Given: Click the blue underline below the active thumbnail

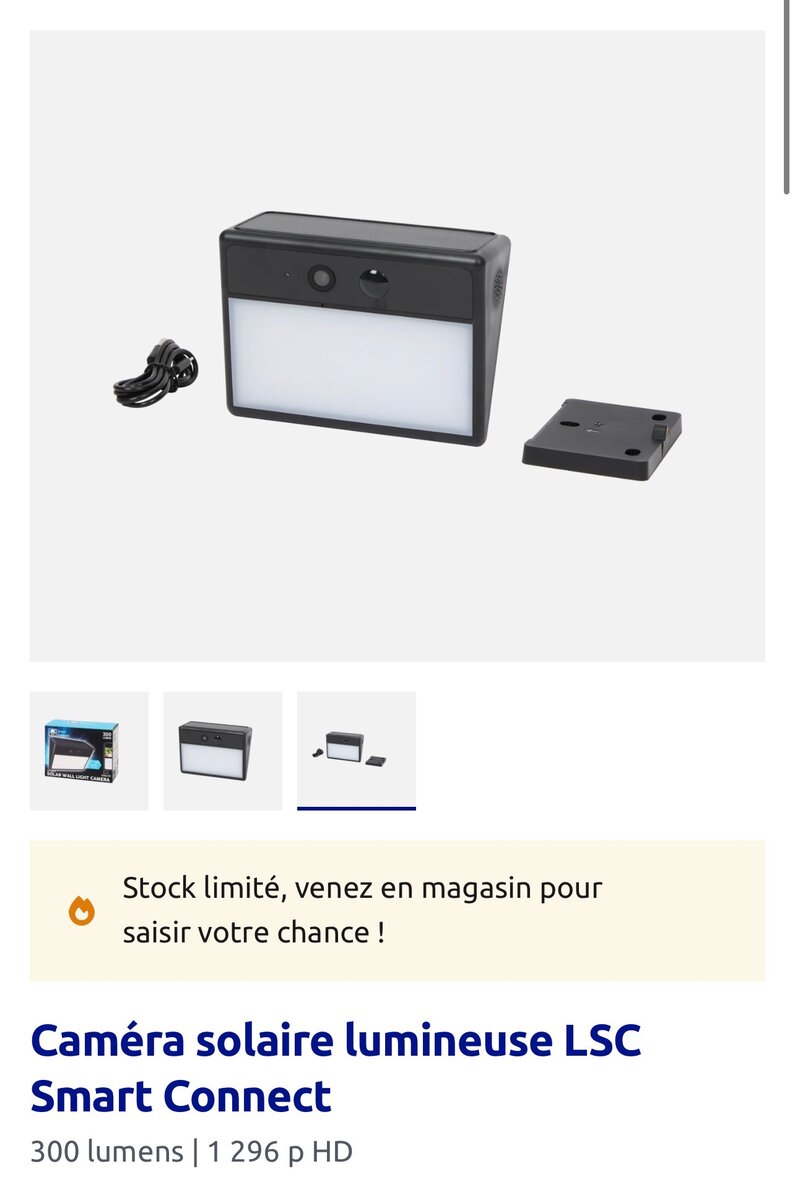Looking at the screenshot, I should 355,806.
